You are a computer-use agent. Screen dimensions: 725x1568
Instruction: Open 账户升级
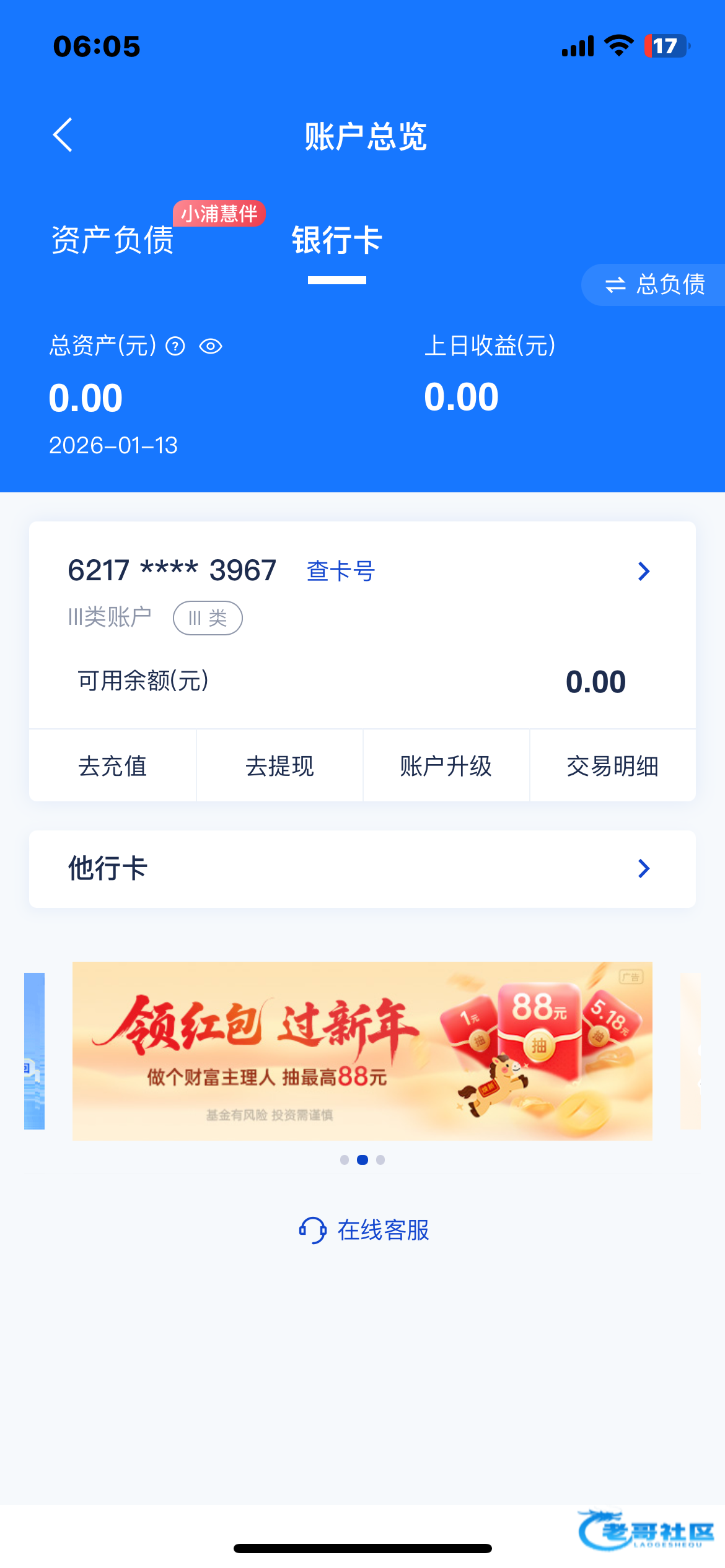coord(446,766)
